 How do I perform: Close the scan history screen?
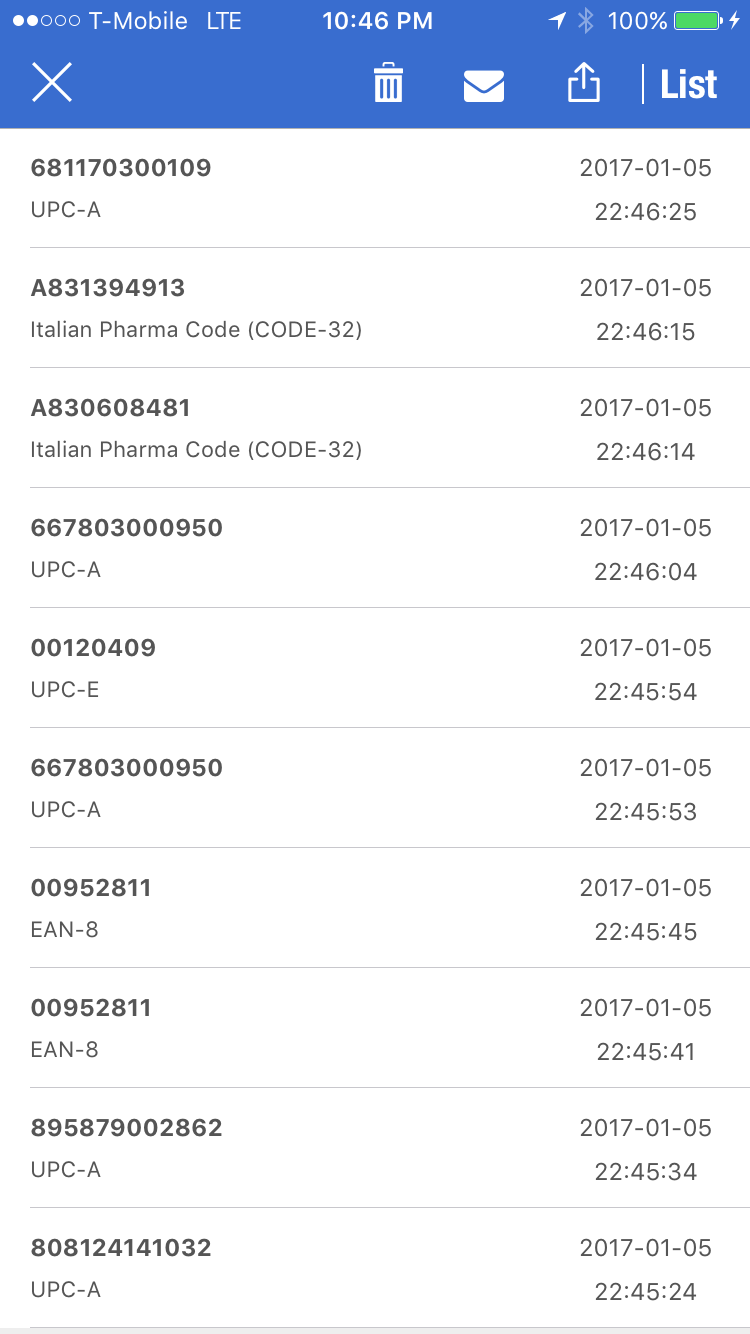pos(52,83)
